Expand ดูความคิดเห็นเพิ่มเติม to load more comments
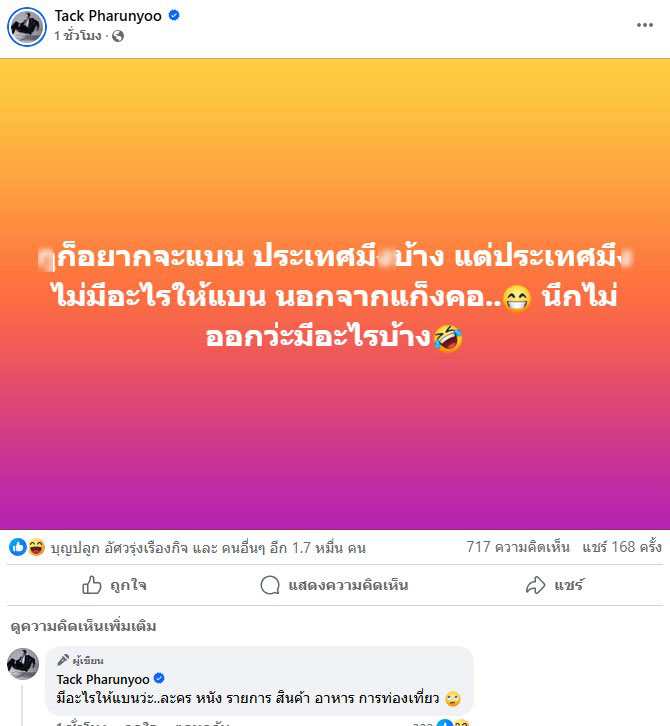Viewport: 670px width, 726px height. click(83, 626)
